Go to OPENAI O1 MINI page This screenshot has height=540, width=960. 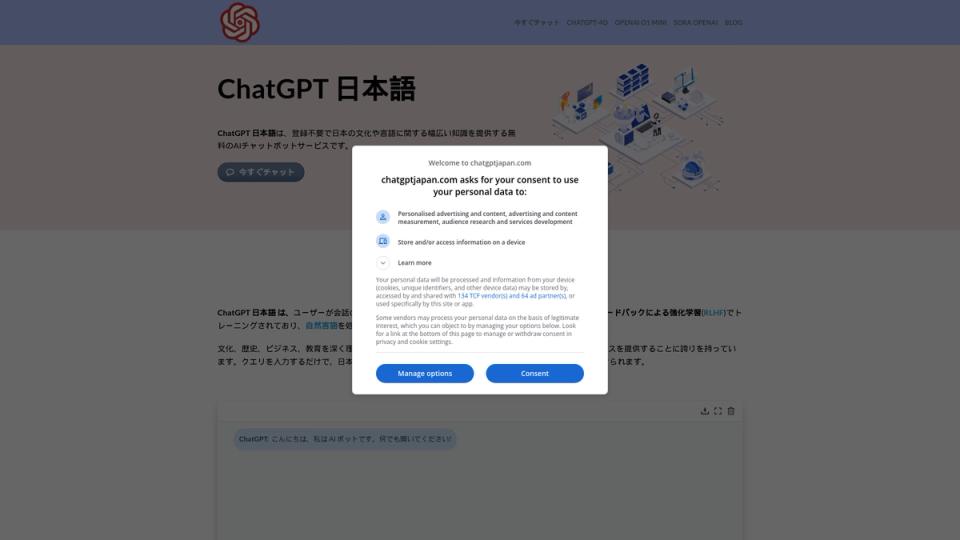pyautogui.click(x=640, y=22)
